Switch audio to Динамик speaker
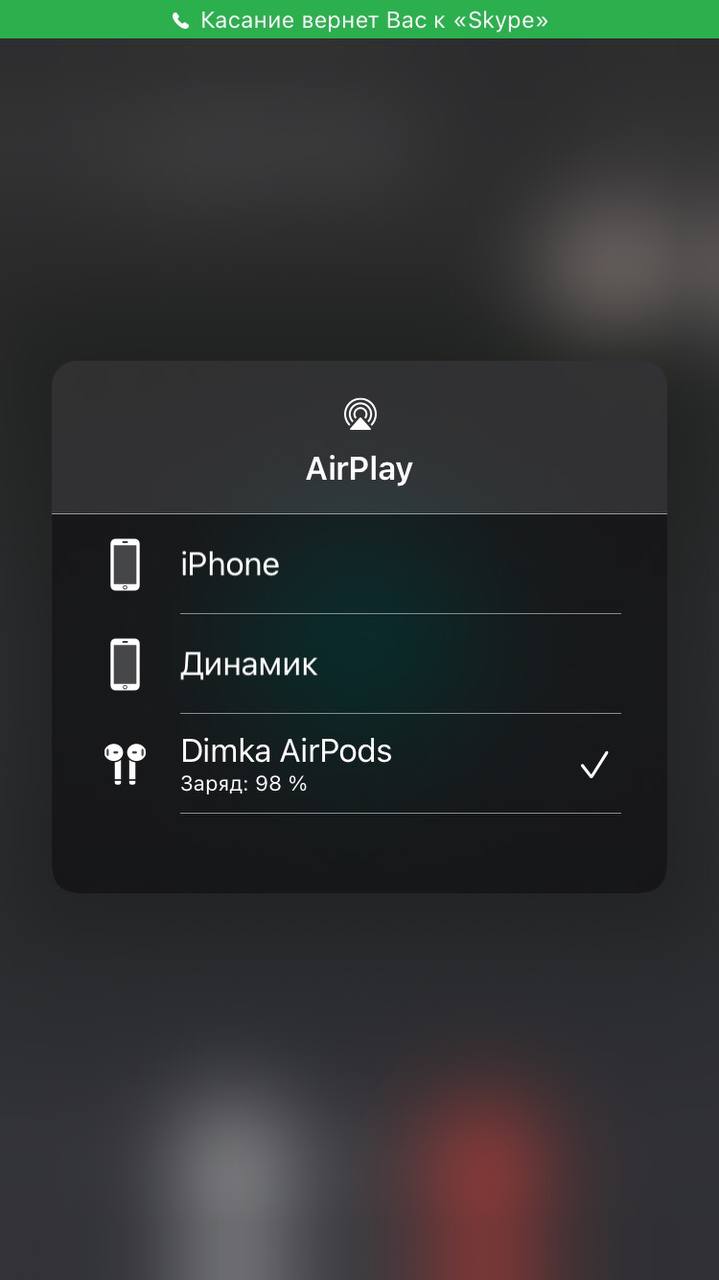 tap(360, 664)
